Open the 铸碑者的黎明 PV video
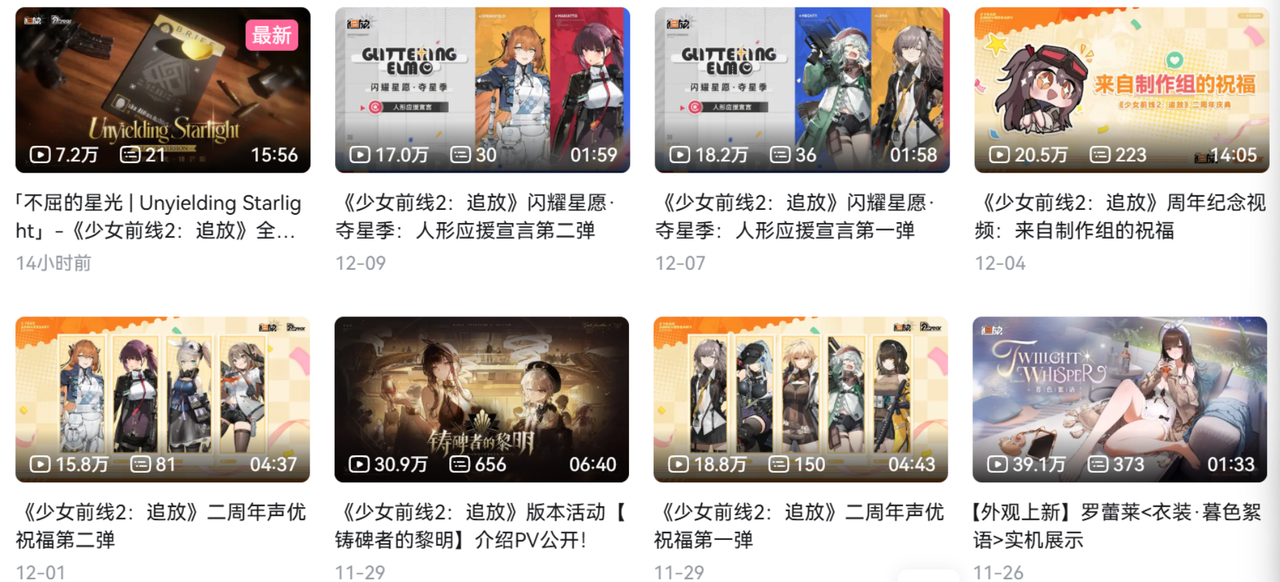Screen dimensions: 1280x582 (482, 399)
